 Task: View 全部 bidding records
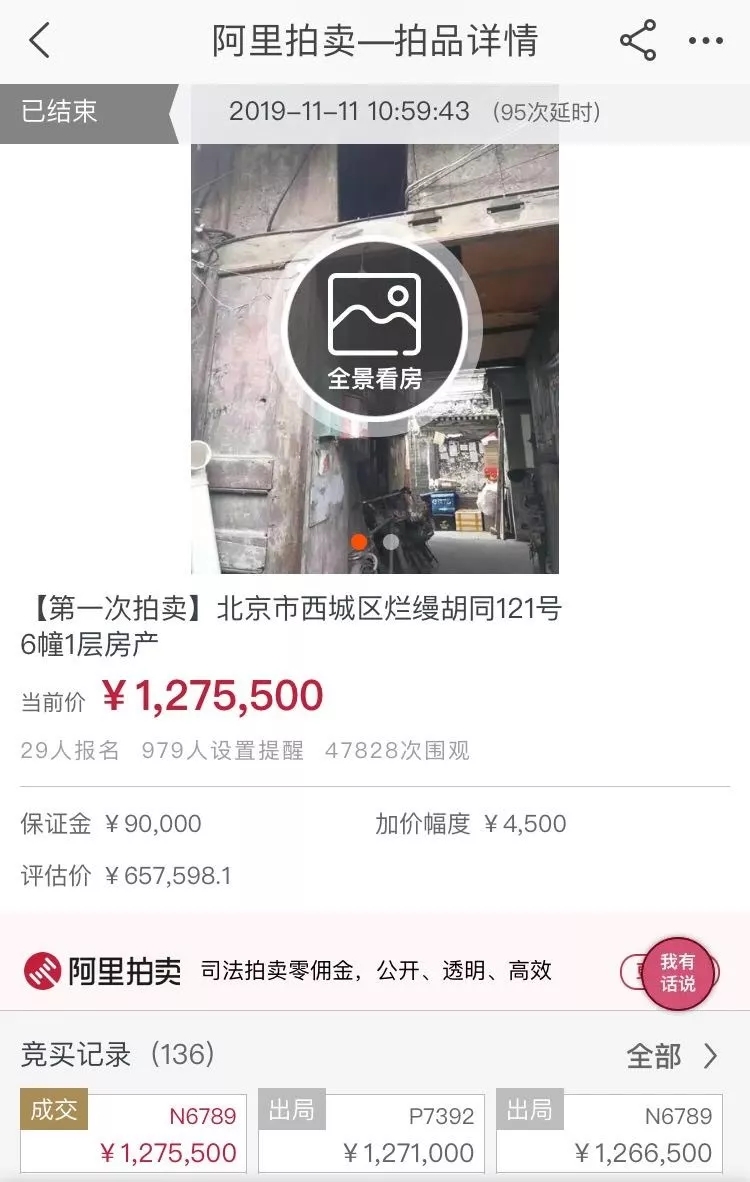(672, 1056)
